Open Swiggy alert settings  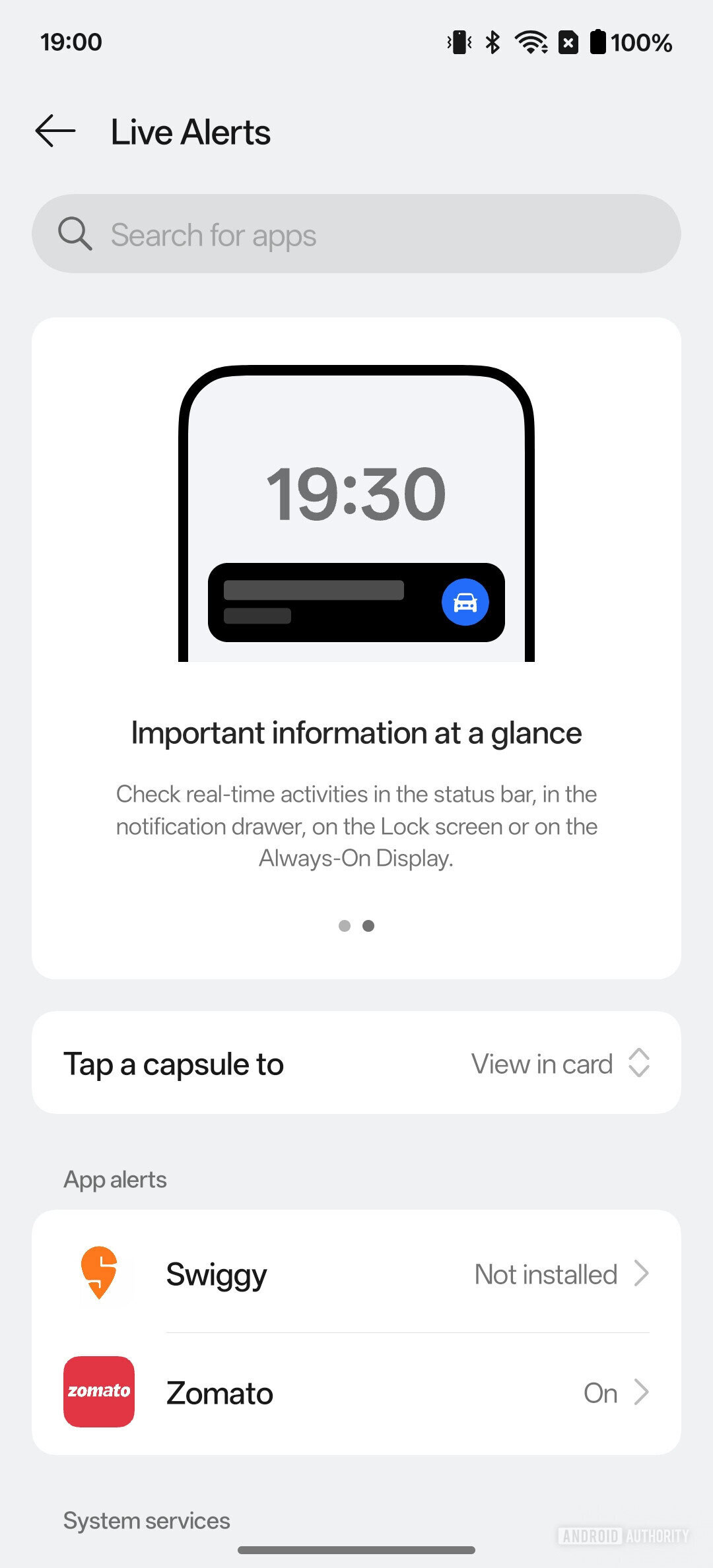pos(356,1274)
